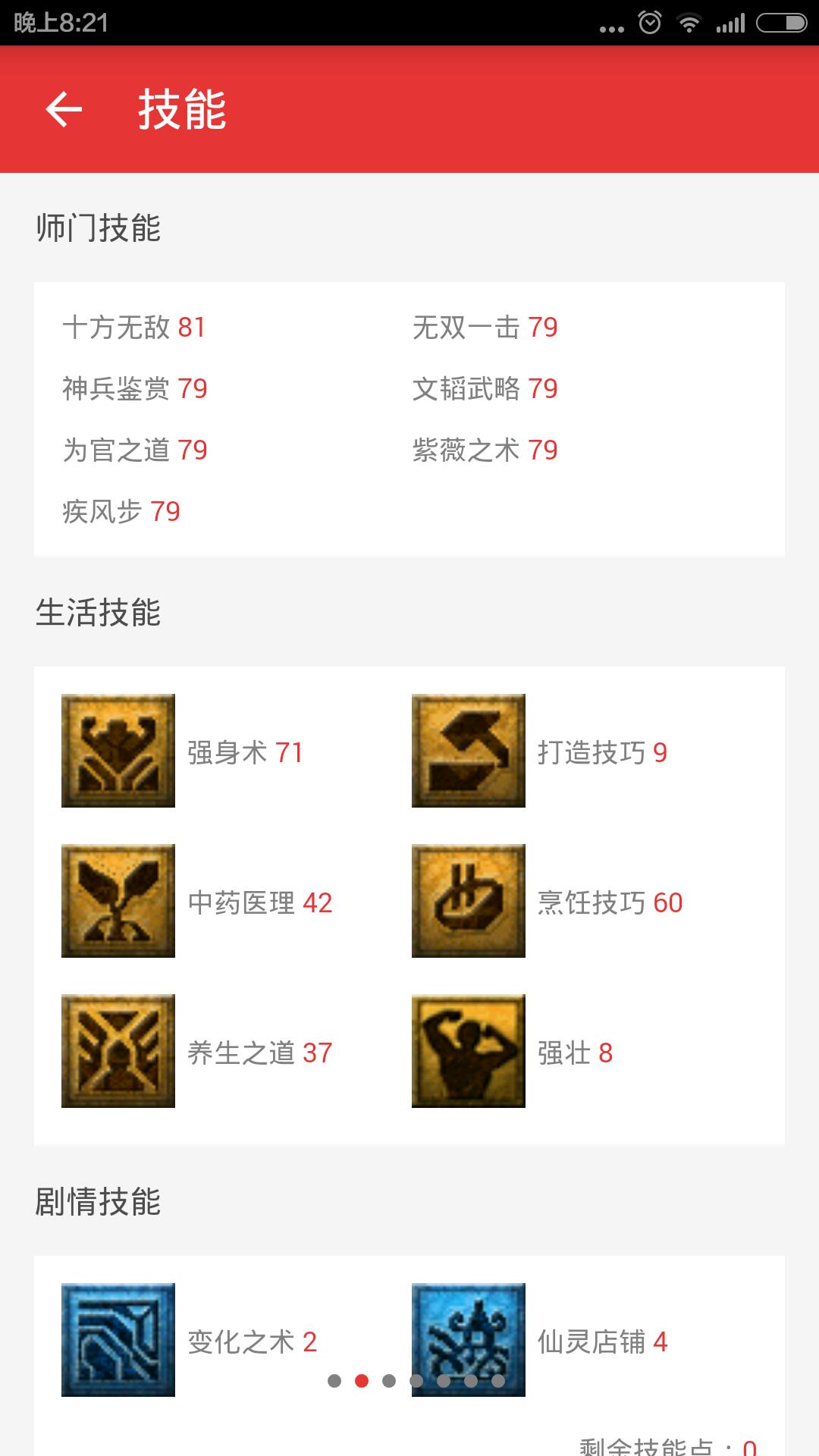This screenshot has width=819, height=1456.
Task: Select the 烹饪技巧 skill icon
Action: (x=469, y=901)
